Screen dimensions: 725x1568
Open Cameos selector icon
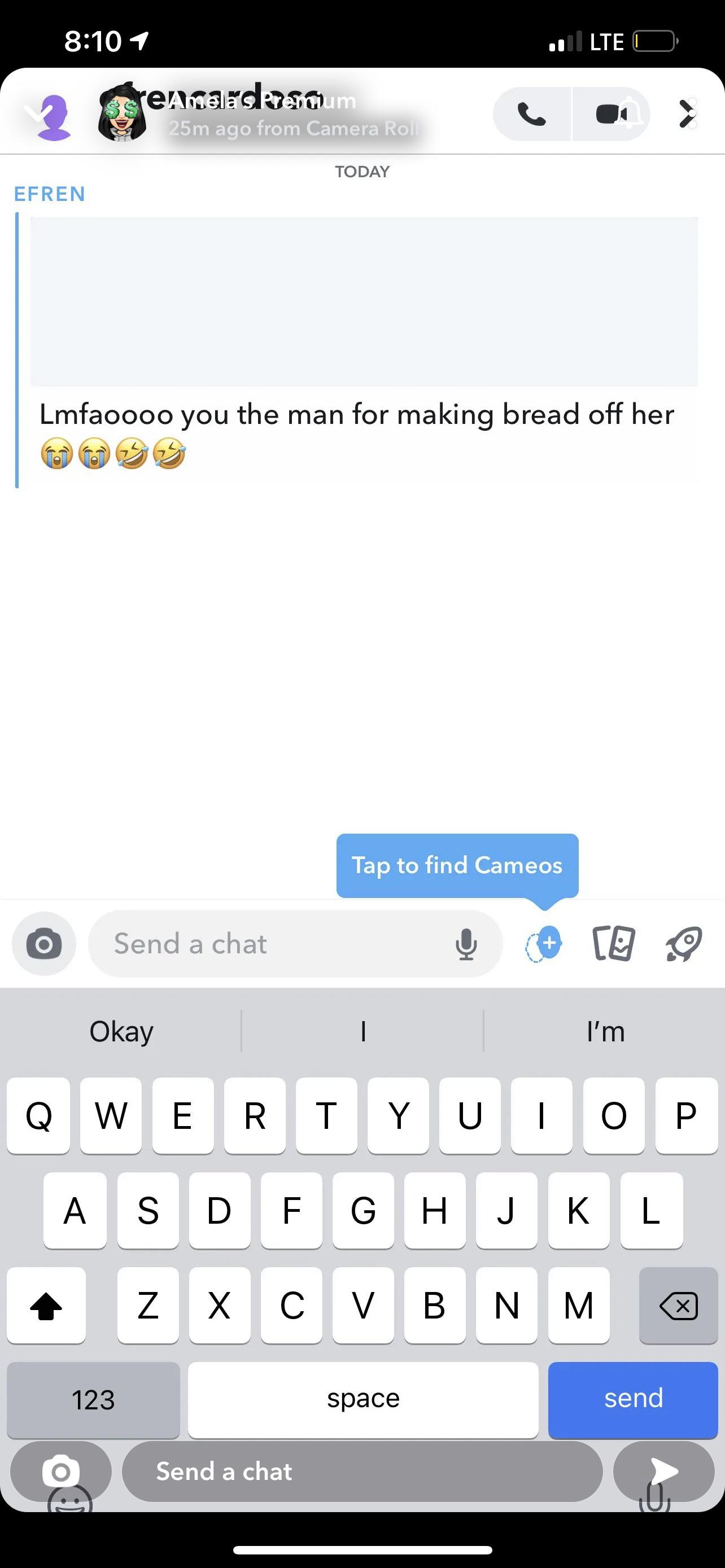point(544,944)
